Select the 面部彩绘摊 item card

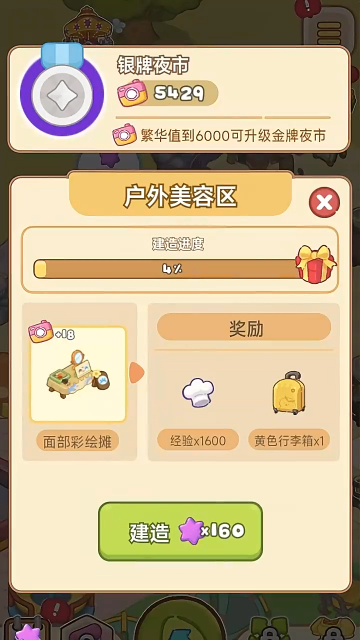point(78,374)
